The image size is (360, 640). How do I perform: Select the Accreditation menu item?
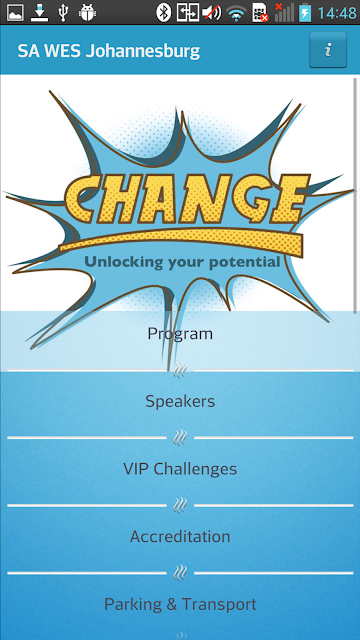180,536
